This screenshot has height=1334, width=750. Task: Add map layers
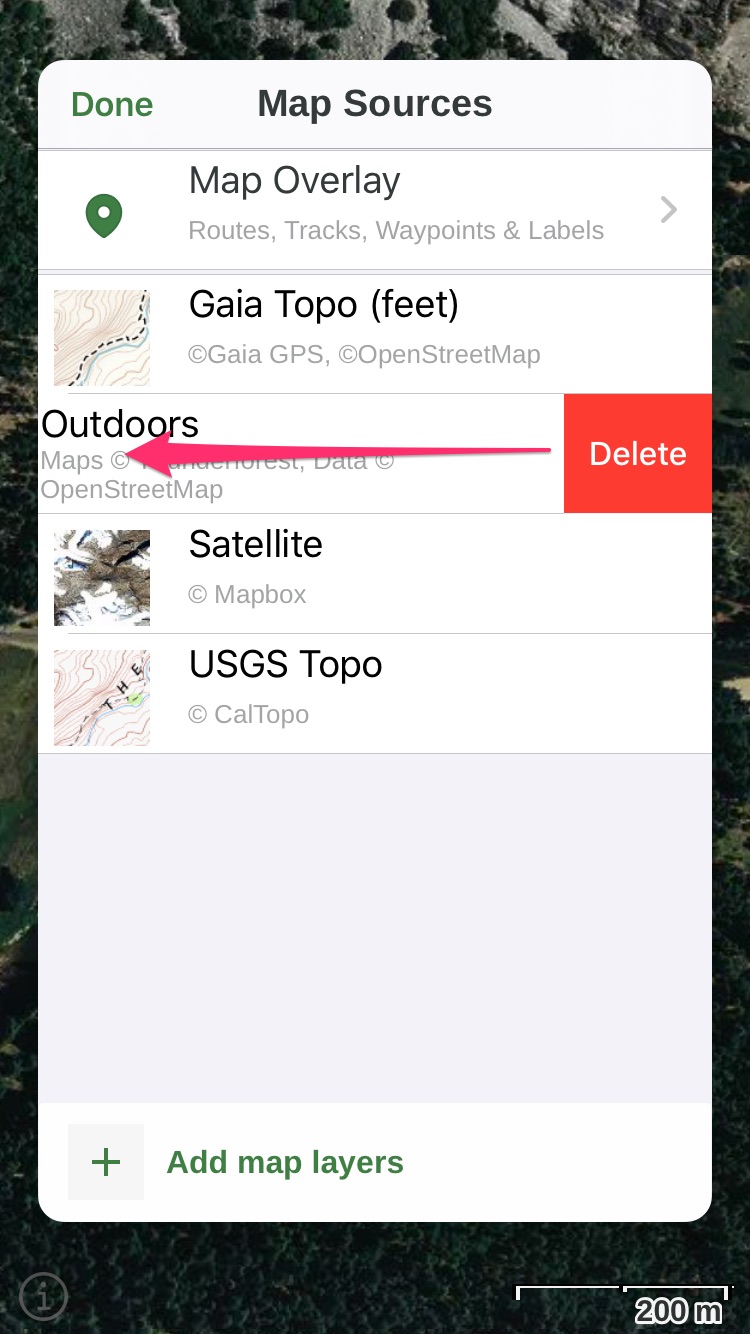(284, 1162)
